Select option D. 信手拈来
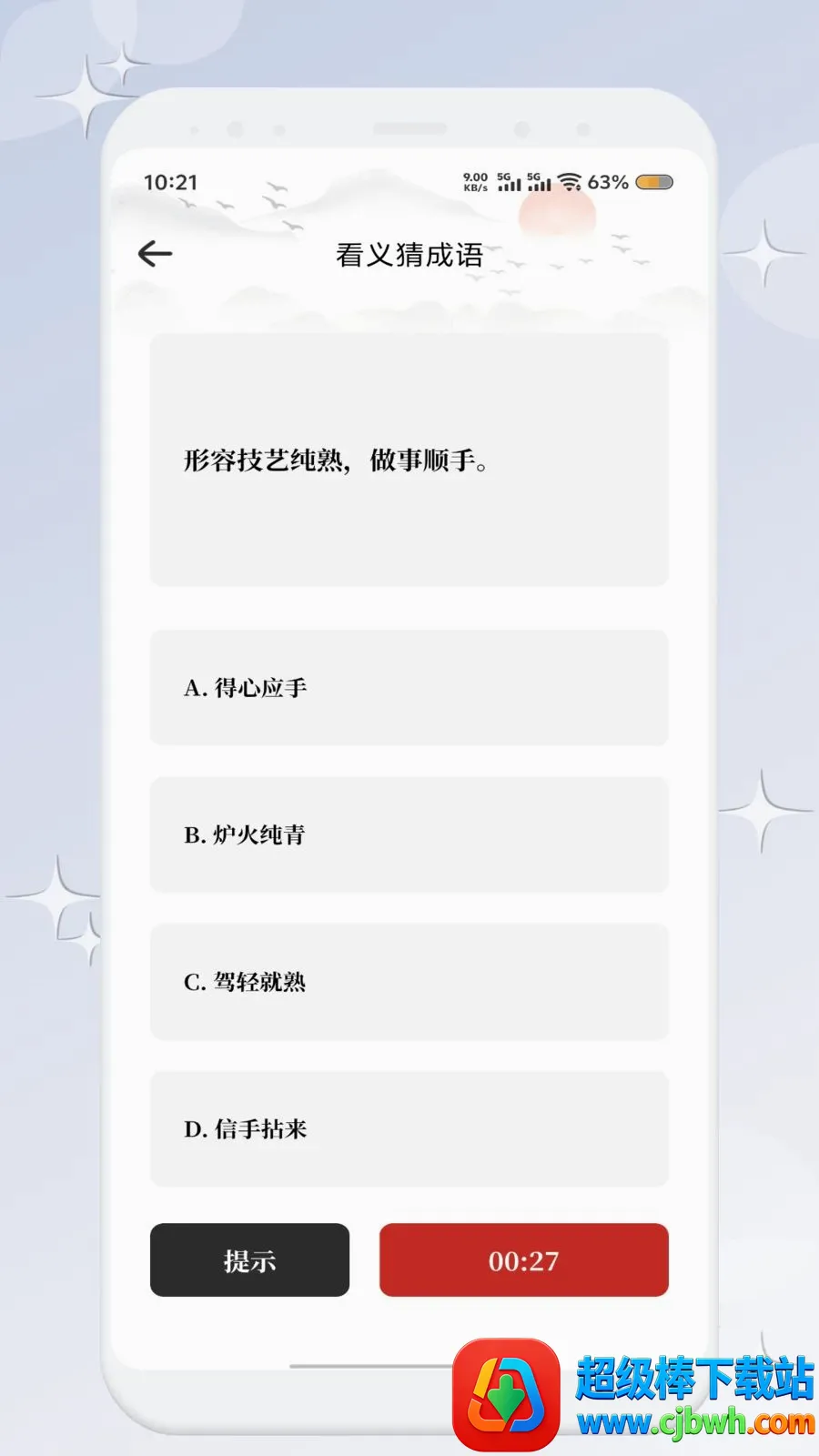The height and width of the screenshot is (1456, 819). (x=409, y=1129)
